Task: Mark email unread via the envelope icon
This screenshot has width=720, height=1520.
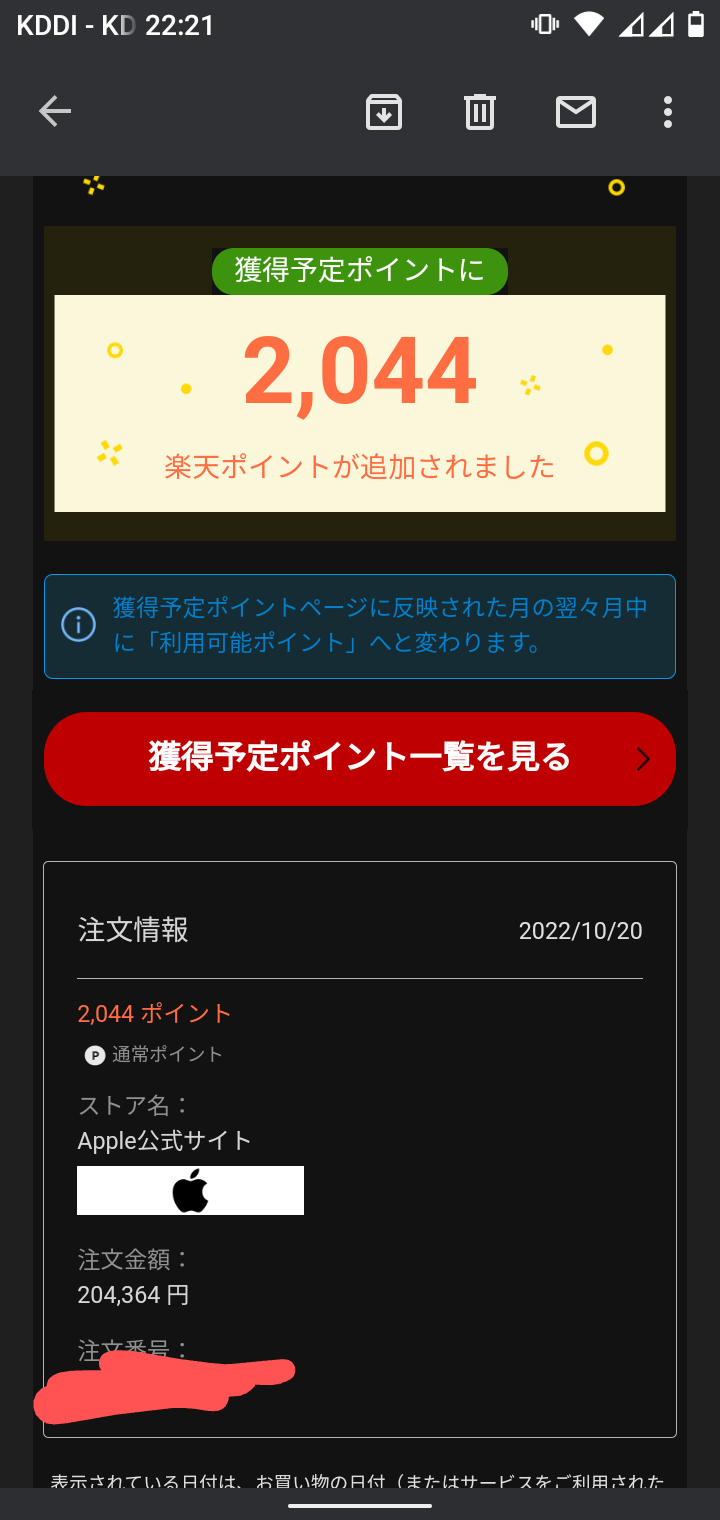Action: [x=575, y=112]
